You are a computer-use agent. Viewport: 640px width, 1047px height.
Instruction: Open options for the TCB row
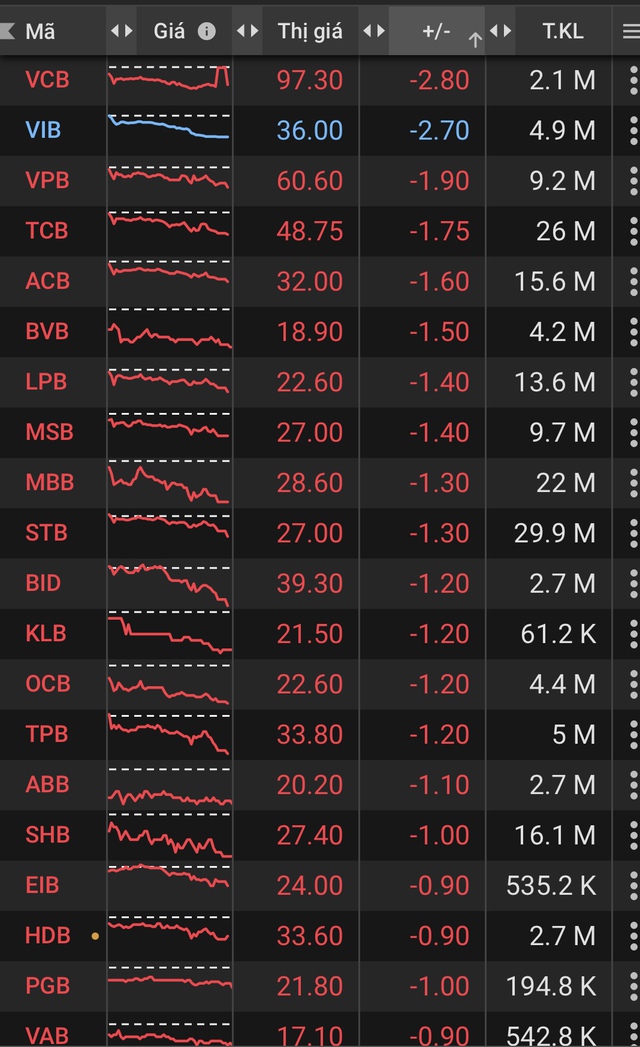point(633,231)
